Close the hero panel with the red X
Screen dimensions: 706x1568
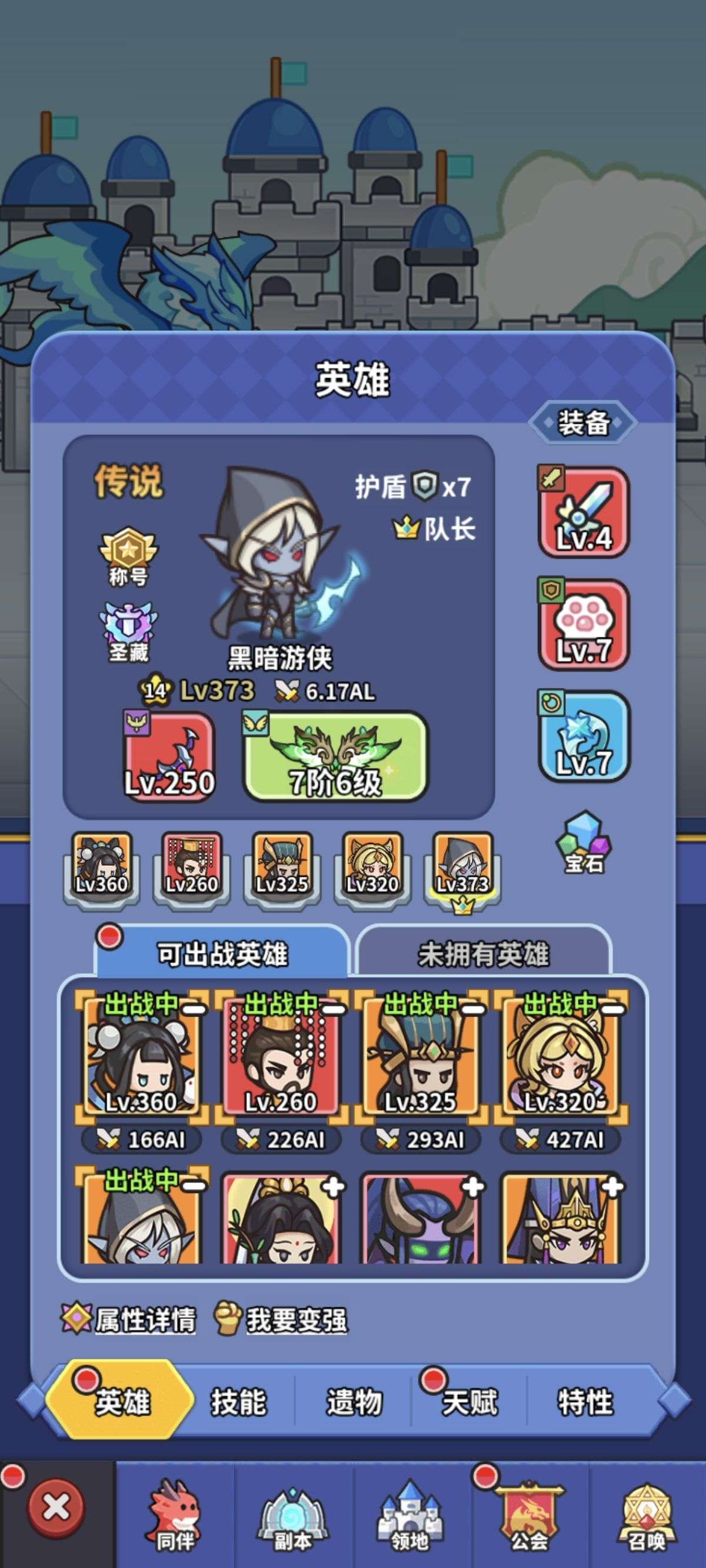56,1508
